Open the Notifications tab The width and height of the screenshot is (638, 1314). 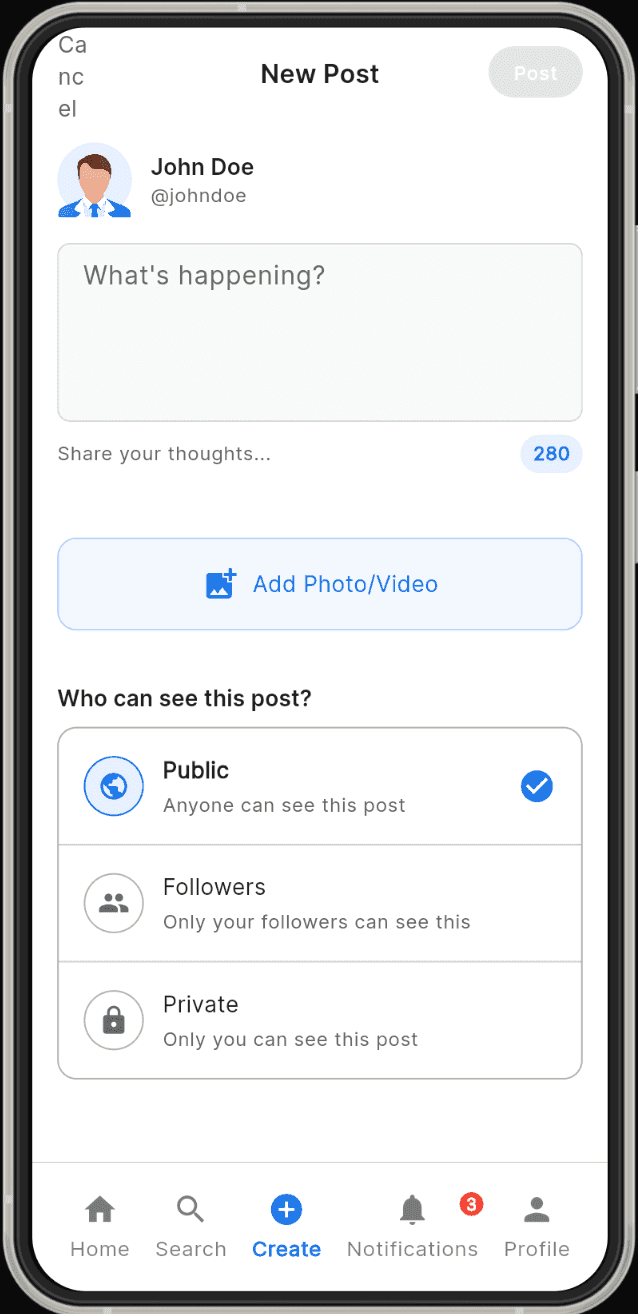(x=412, y=1226)
